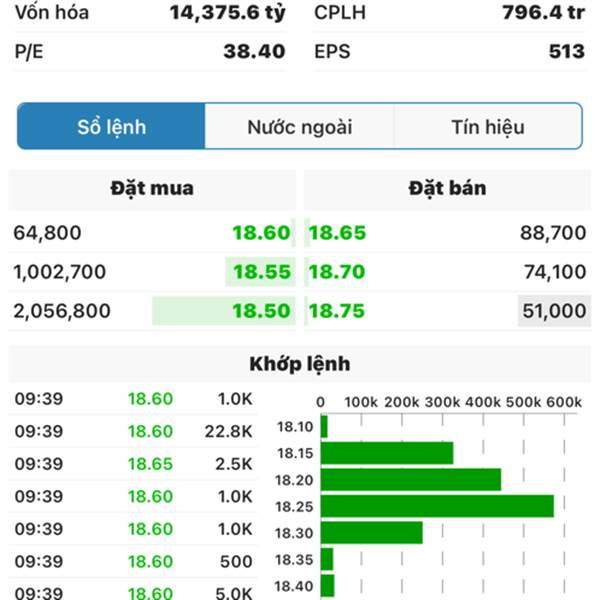The width and height of the screenshot is (600, 600).
Task: Switch to the Nước ngoài tab
Action: [x=299, y=127]
